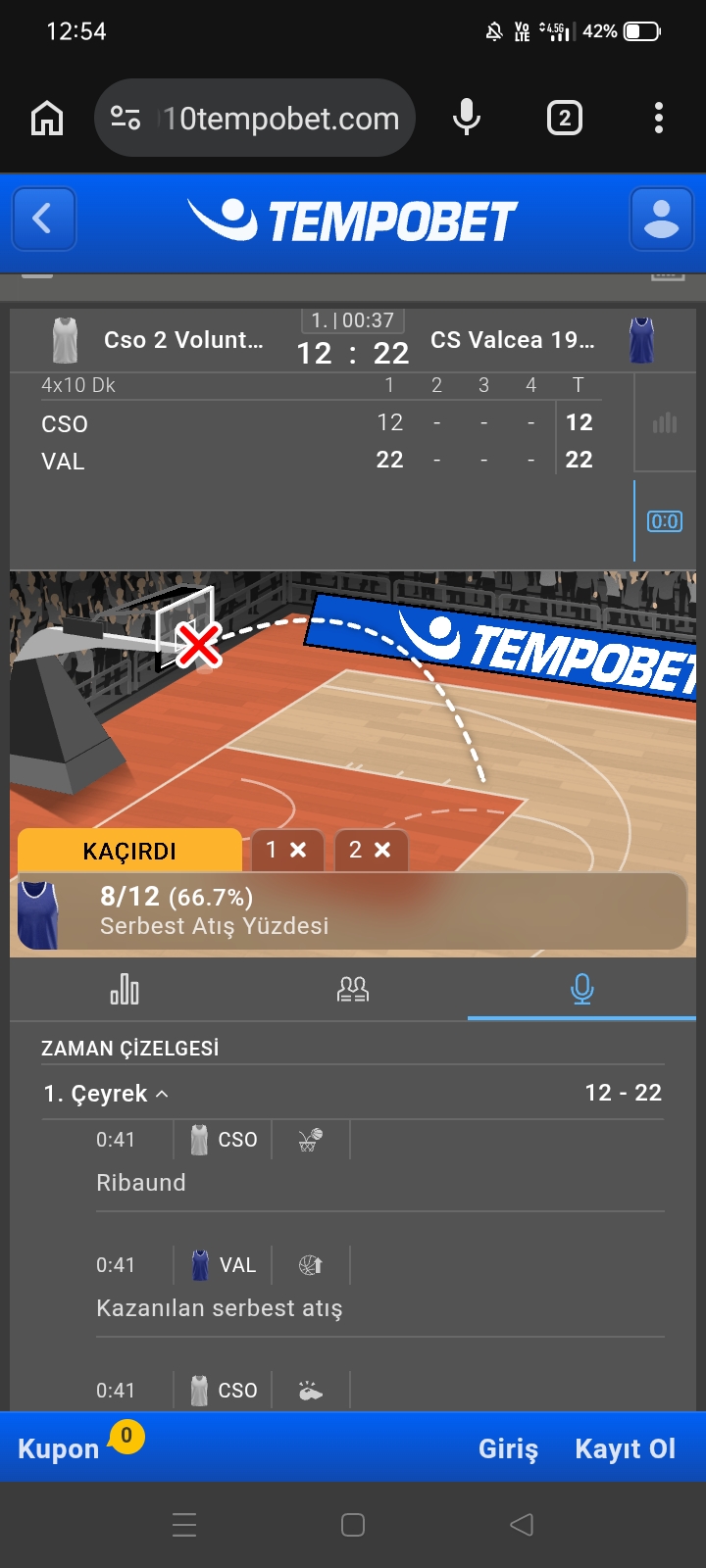Tap the 10tempobet.com address bar
This screenshot has width=706, height=1568.
[255, 119]
